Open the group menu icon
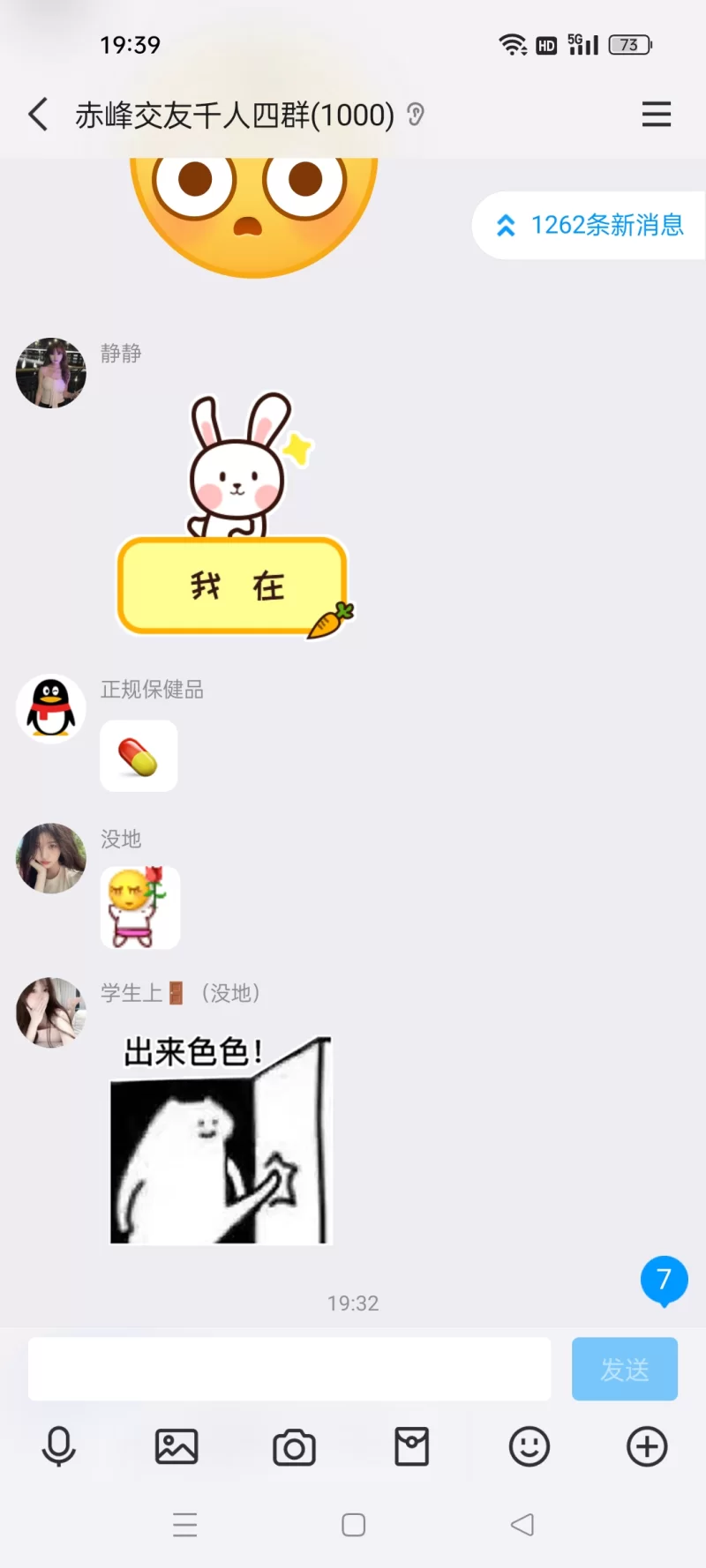 (x=656, y=115)
